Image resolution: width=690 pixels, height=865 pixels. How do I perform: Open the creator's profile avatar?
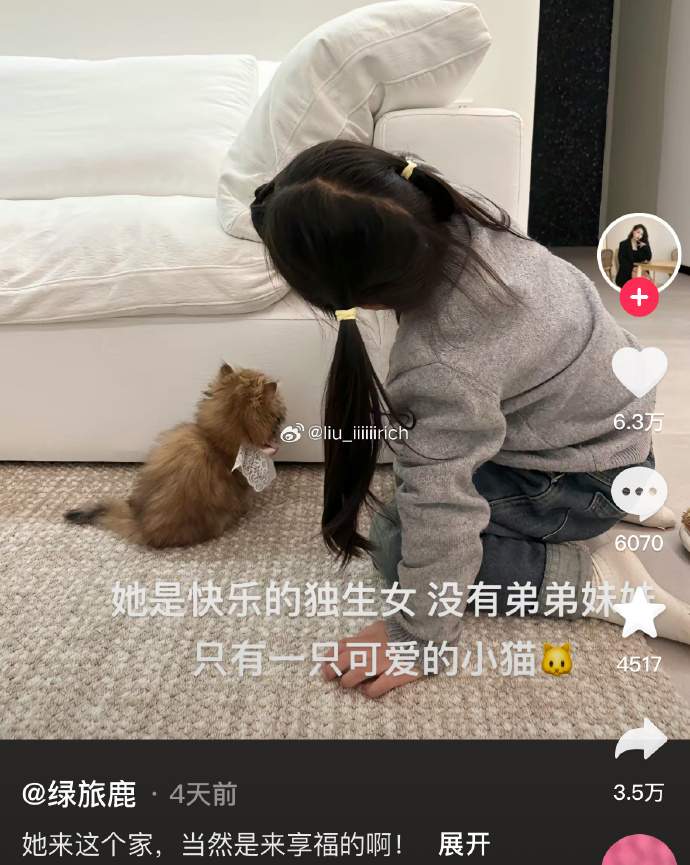coord(638,251)
